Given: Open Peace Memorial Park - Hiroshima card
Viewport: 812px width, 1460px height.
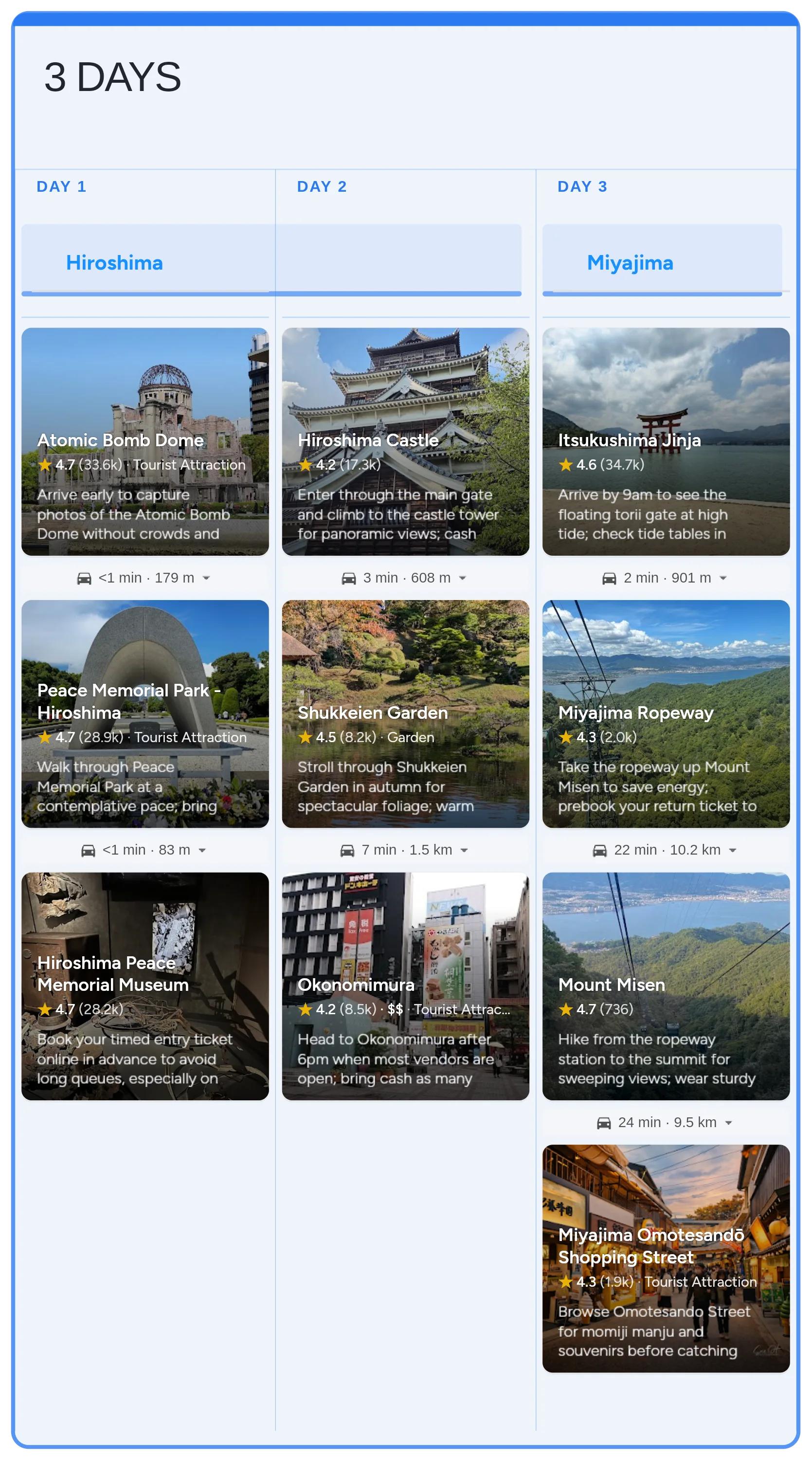Looking at the screenshot, I should [x=145, y=713].
